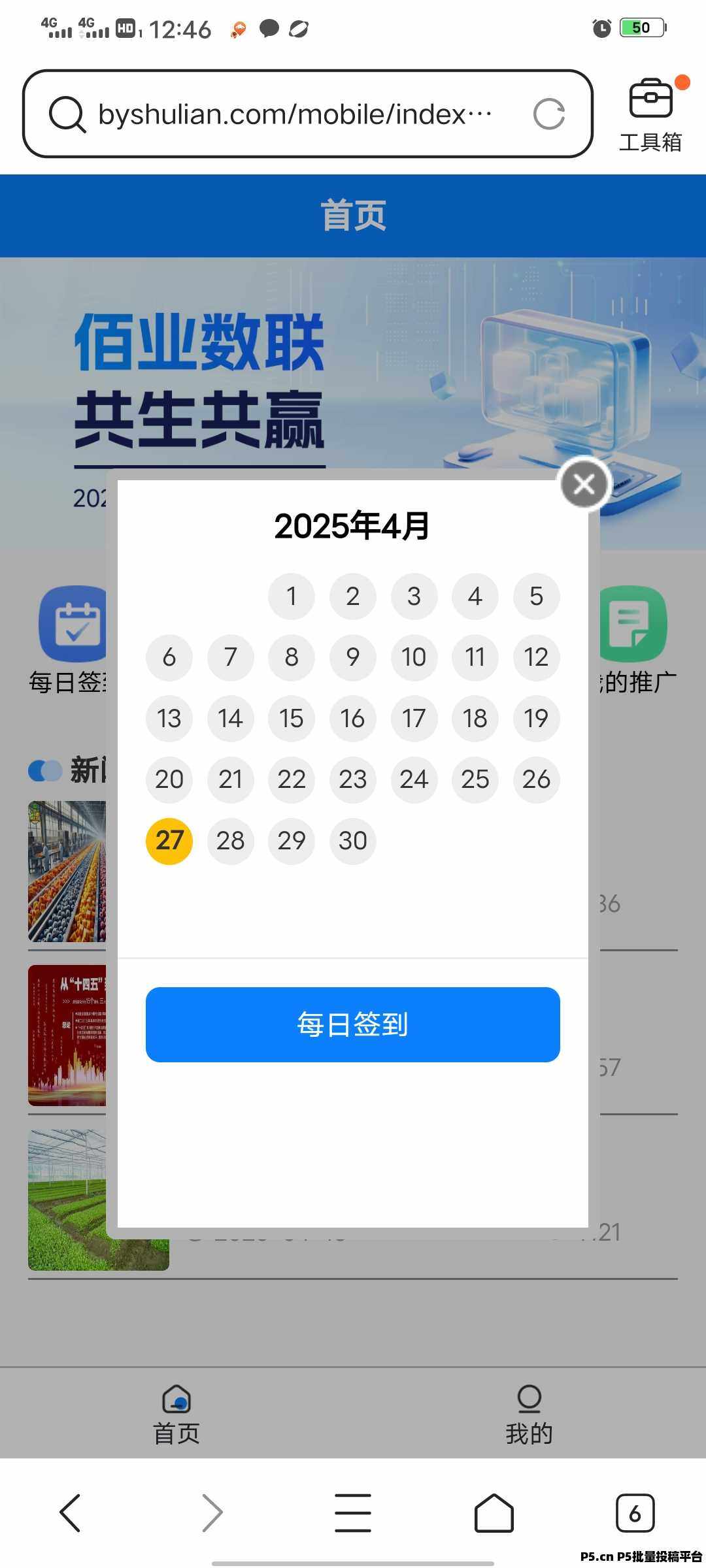Go to the browser home page
The image size is (706, 1568).
point(494,1512)
